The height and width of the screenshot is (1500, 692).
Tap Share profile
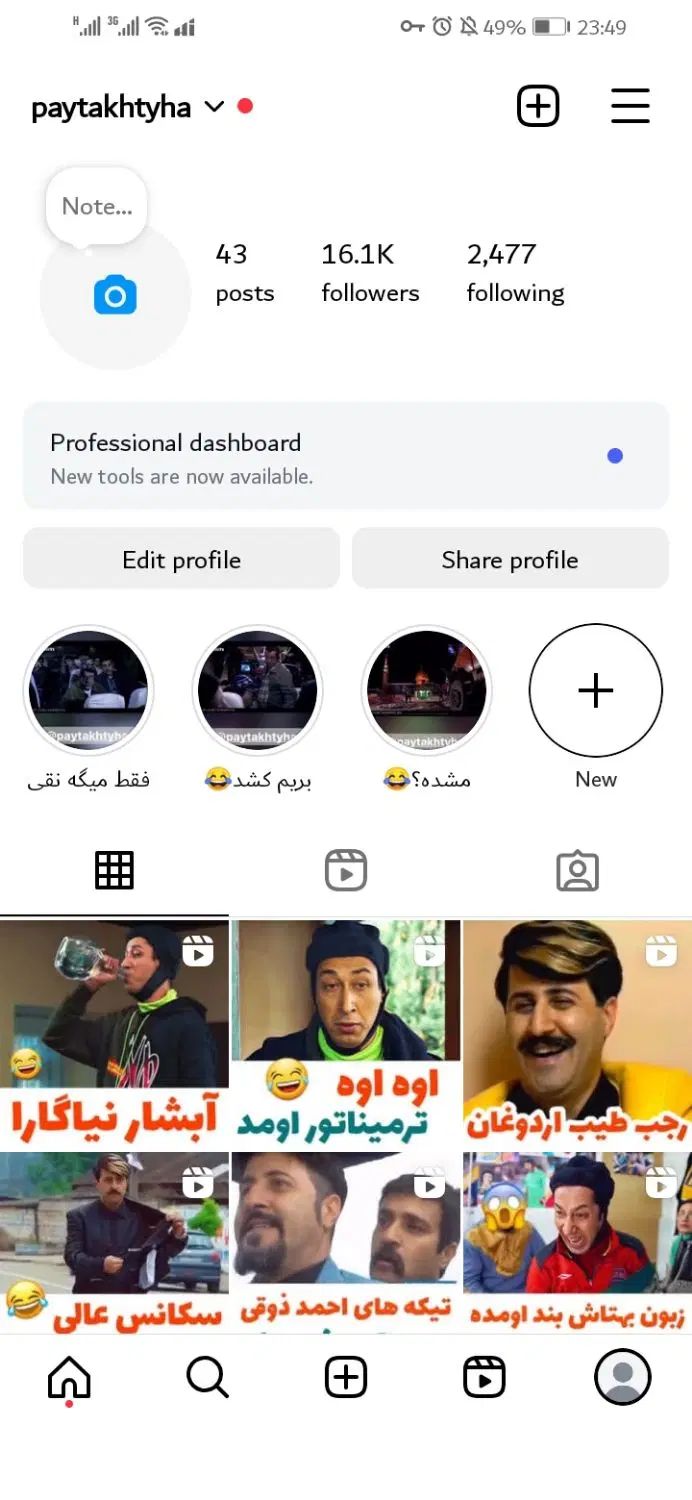[x=510, y=559]
